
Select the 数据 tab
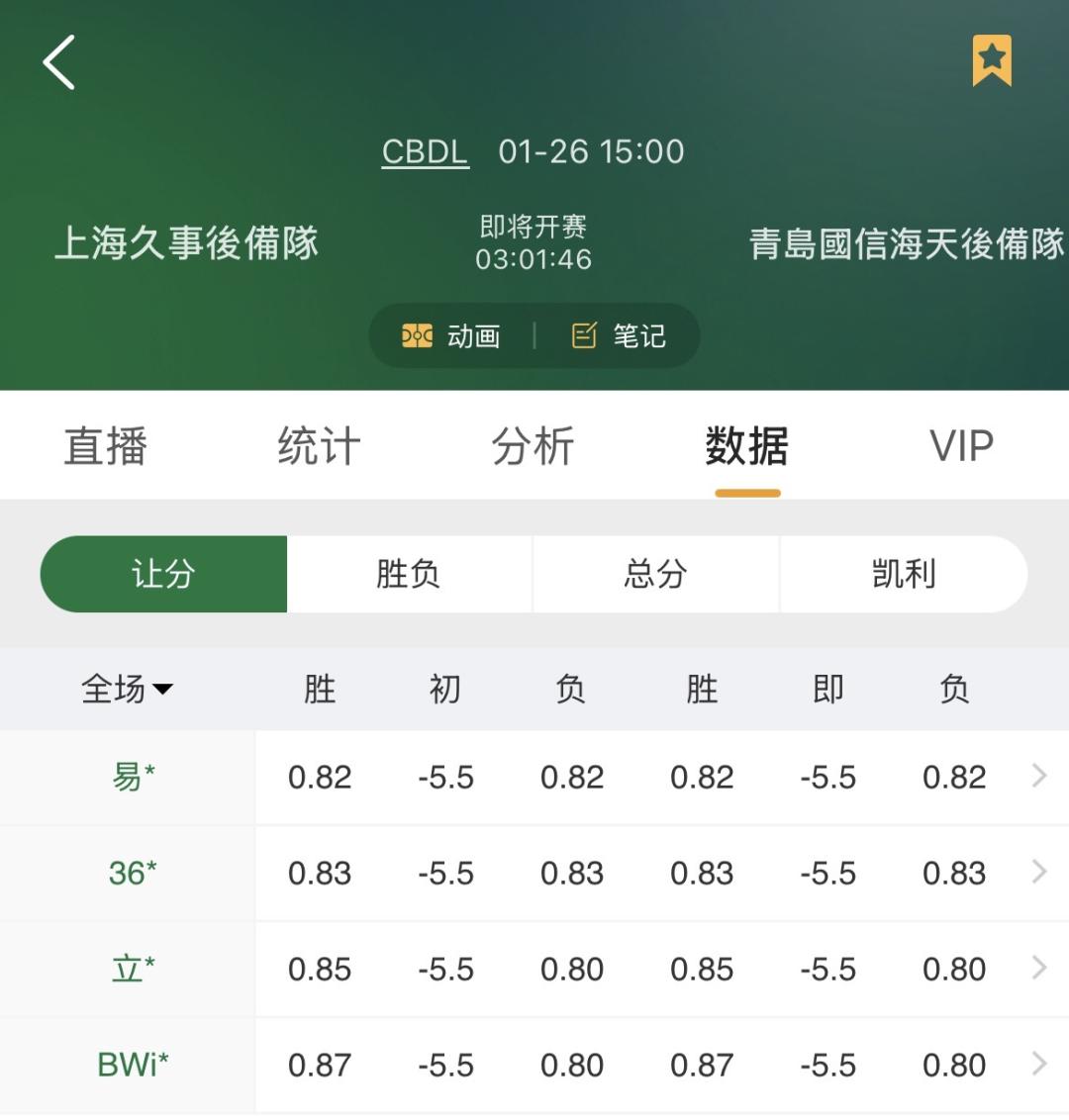click(x=747, y=446)
